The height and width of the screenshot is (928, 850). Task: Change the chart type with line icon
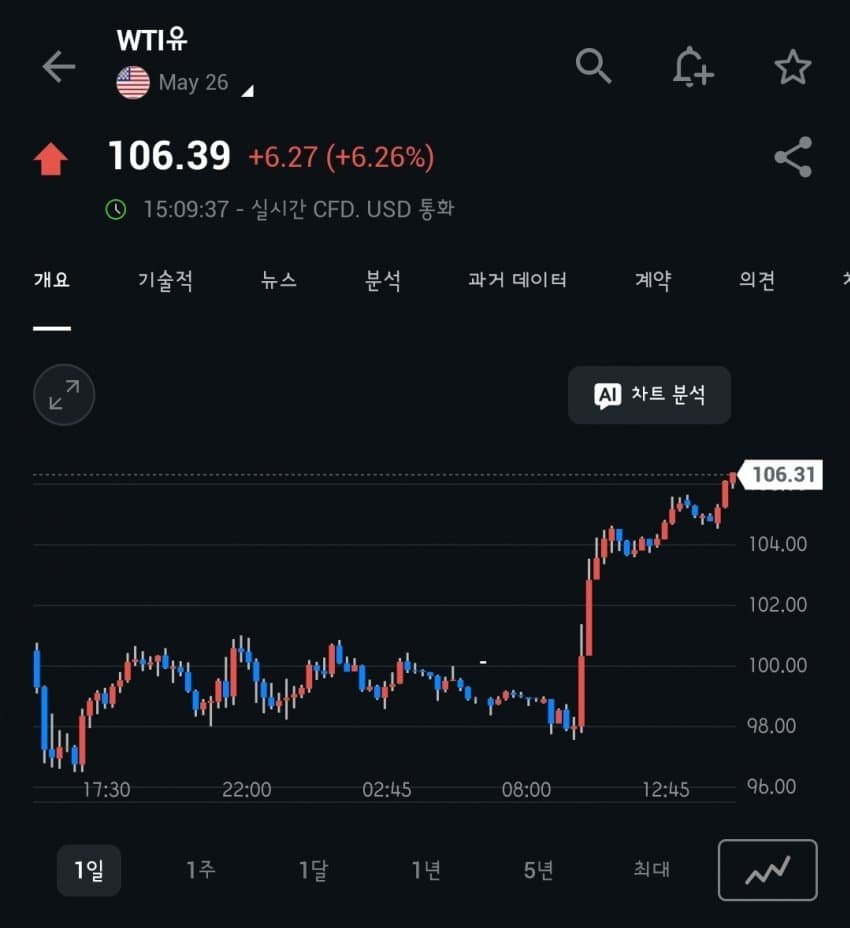pyautogui.click(x=767, y=870)
